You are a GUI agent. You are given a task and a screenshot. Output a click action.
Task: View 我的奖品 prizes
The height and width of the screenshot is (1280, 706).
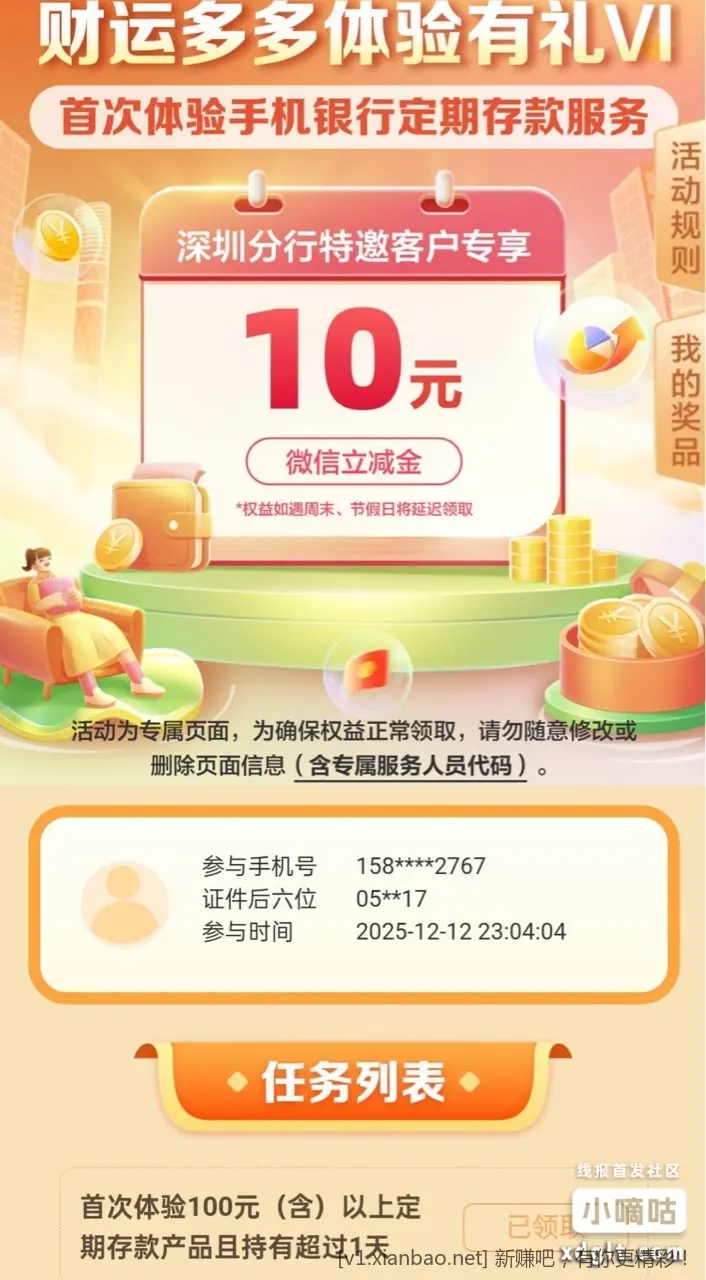tap(684, 400)
